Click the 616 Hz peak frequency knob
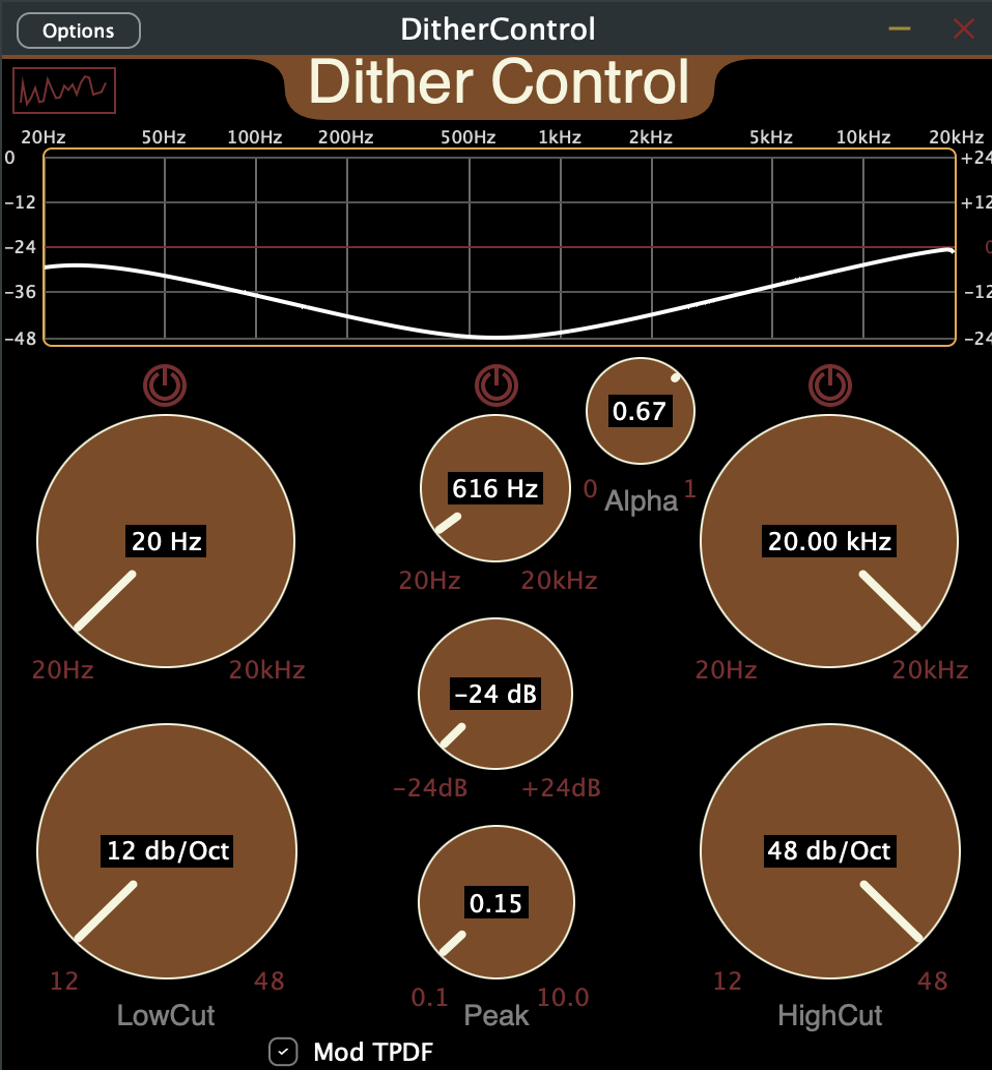Viewport: 992px width, 1072px height. click(x=495, y=488)
